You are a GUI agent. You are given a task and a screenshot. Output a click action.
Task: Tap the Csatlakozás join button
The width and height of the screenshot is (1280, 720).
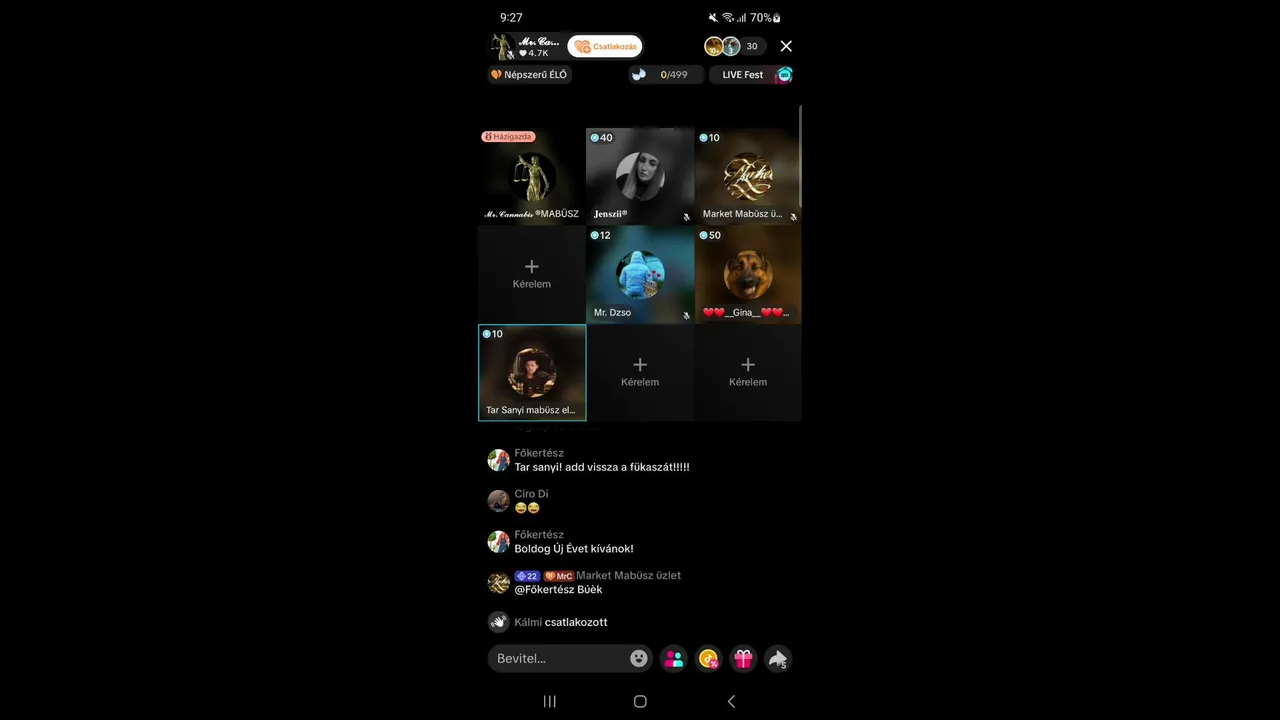tap(605, 47)
